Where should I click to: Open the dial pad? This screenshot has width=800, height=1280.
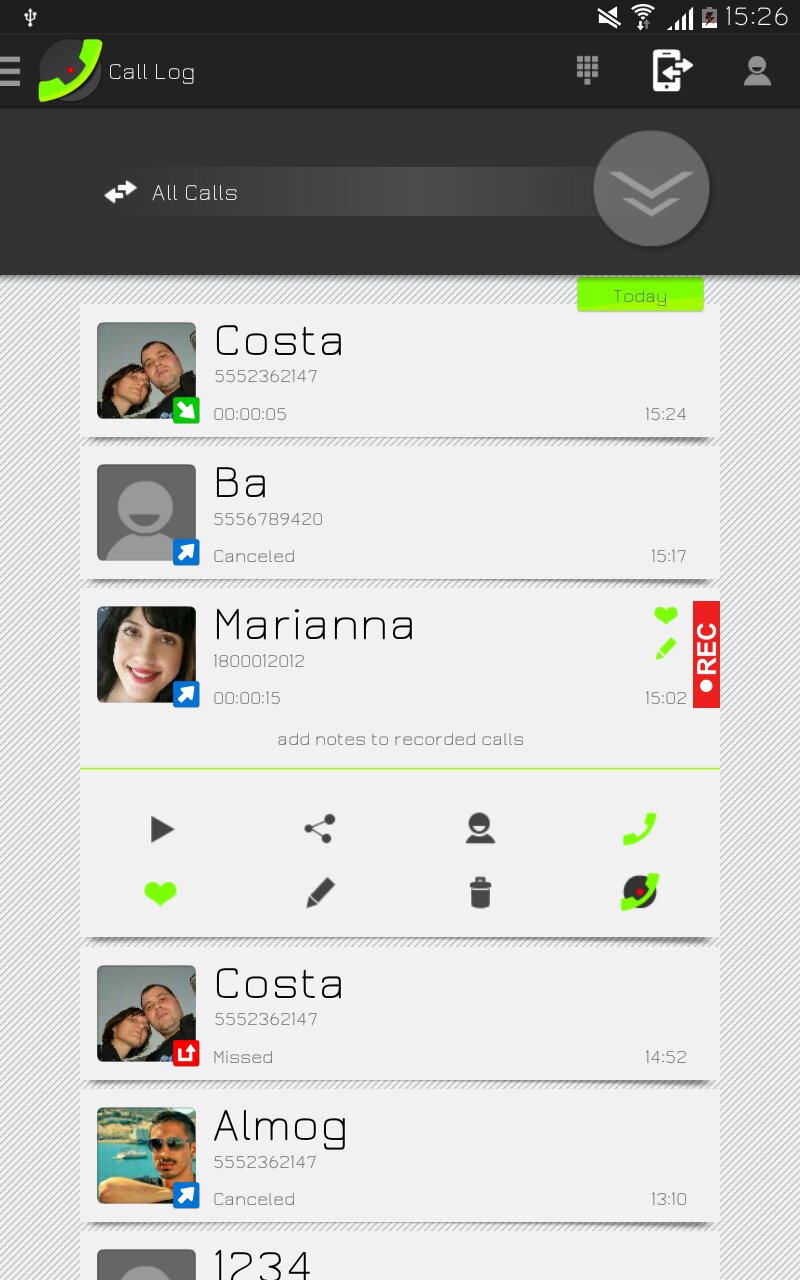pyautogui.click(x=588, y=70)
